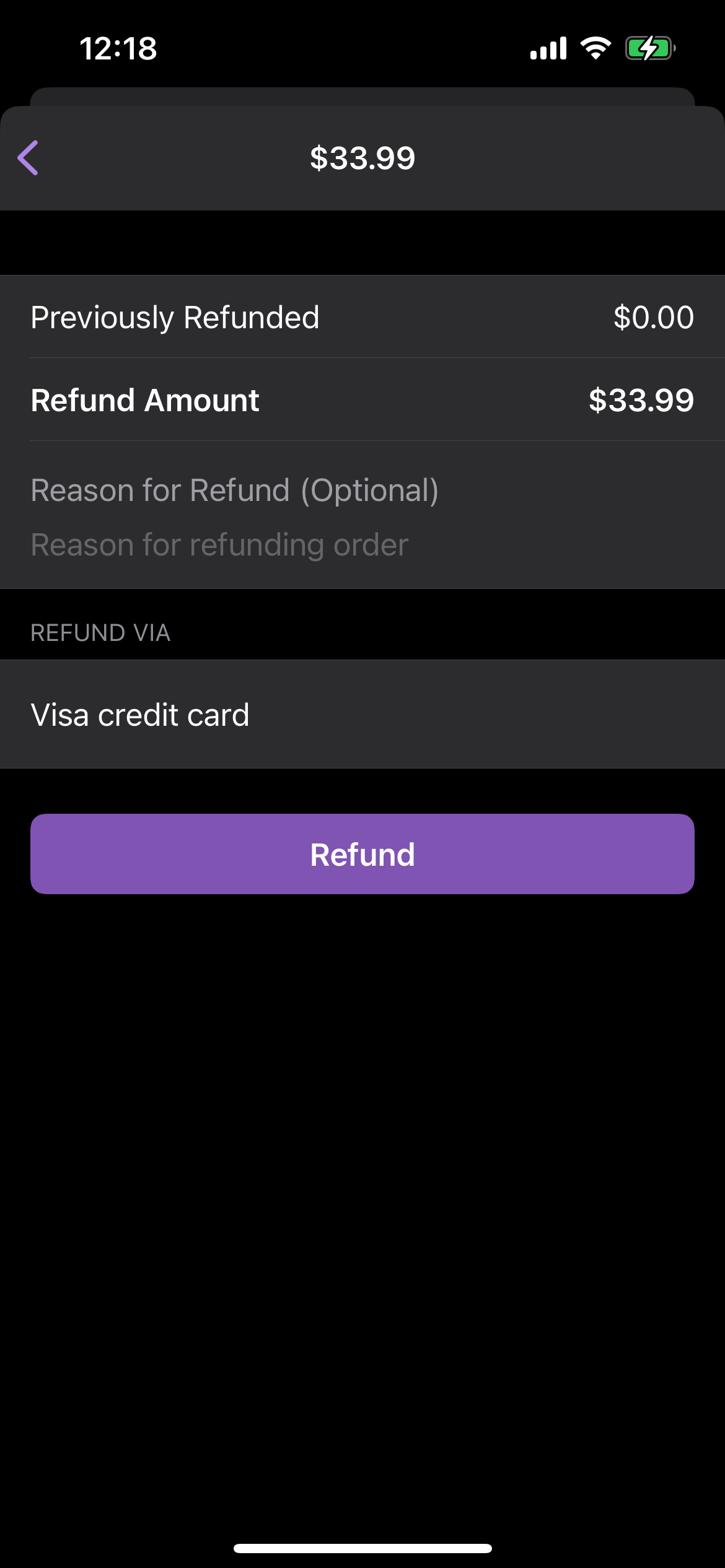Viewport: 725px width, 1568px height.
Task: Confirm with the purple Refund button
Action: [x=362, y=854]
